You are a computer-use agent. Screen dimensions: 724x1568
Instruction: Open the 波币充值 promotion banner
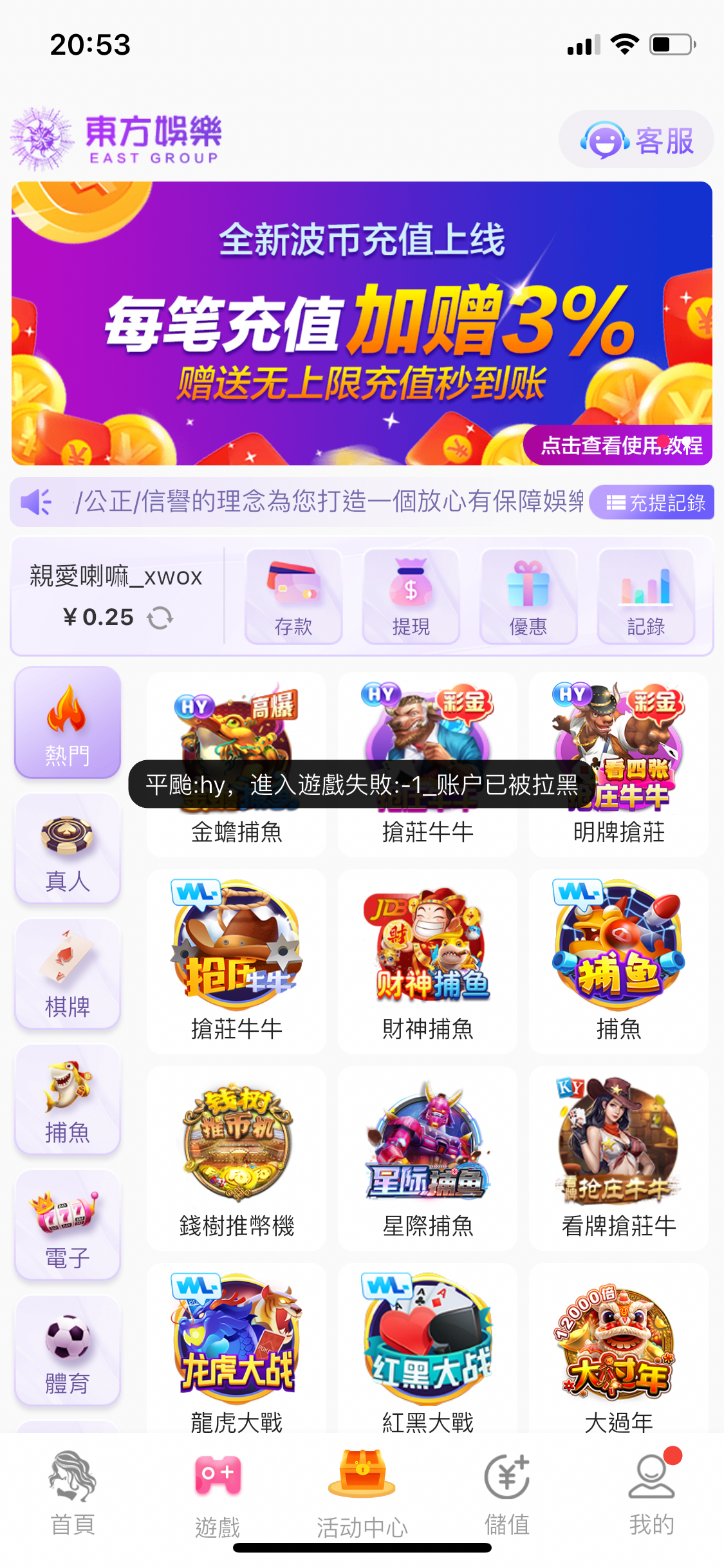(362, 323)
